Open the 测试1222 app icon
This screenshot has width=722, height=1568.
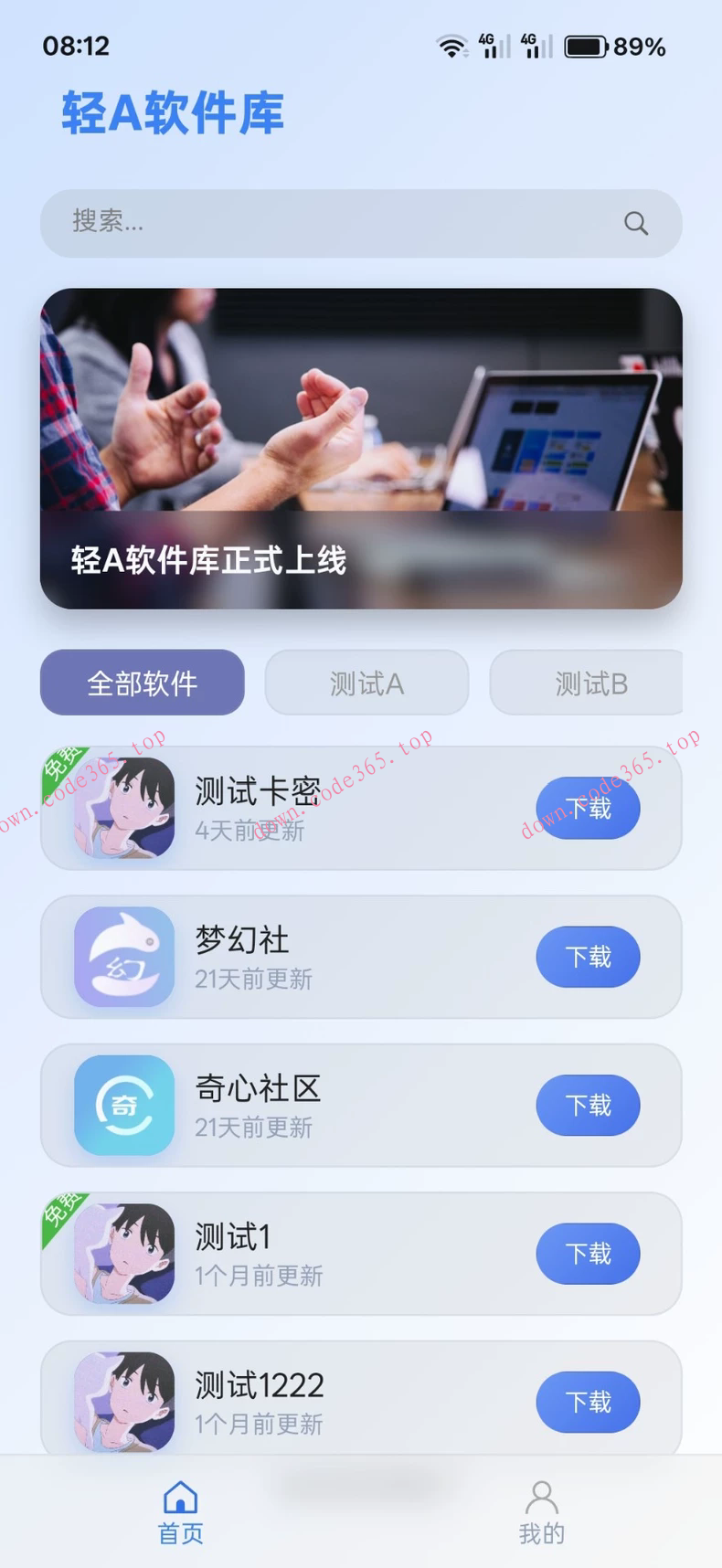pos(124,1401)
